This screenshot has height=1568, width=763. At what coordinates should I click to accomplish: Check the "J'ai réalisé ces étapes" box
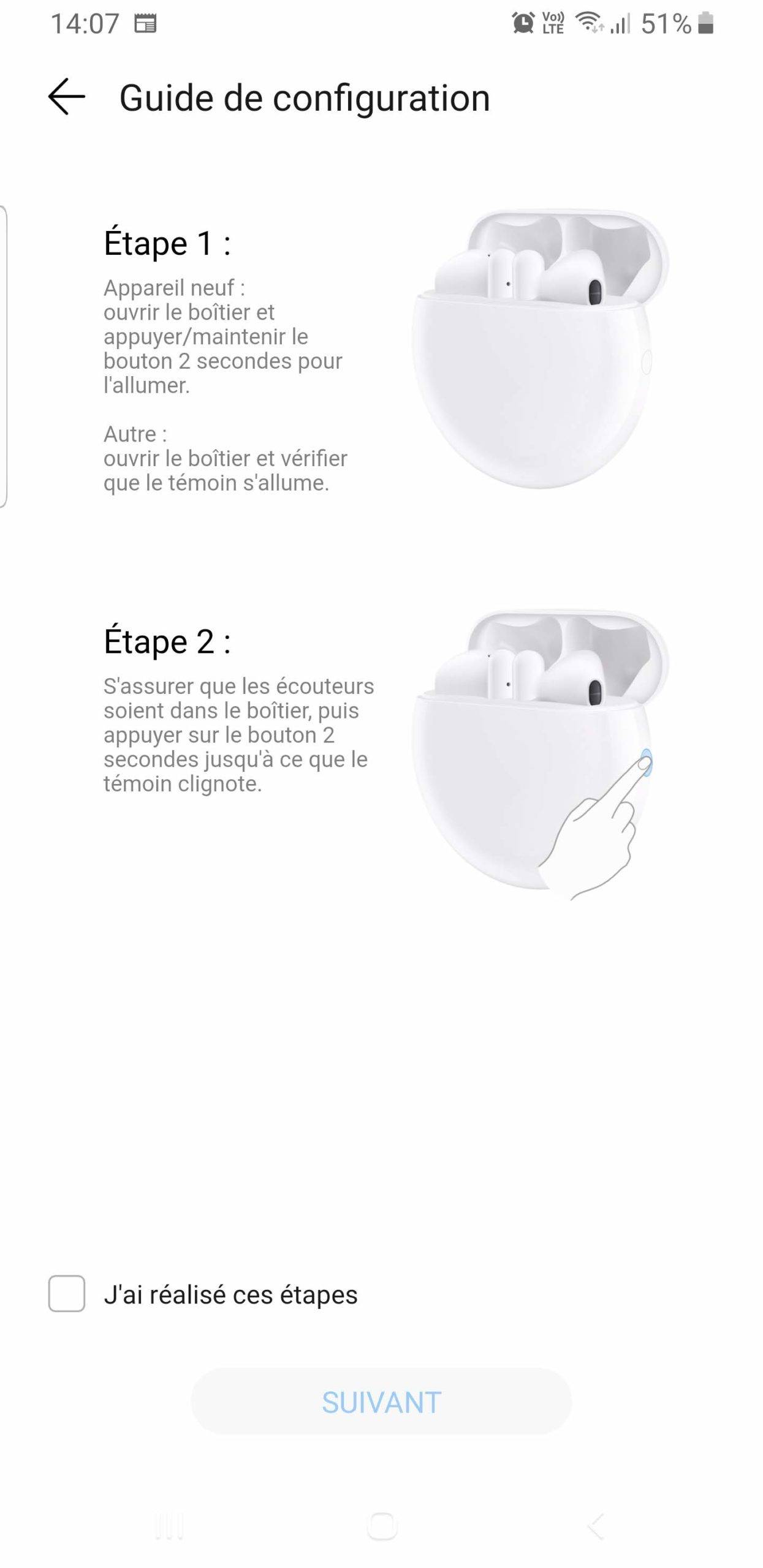pos(66,1294)
